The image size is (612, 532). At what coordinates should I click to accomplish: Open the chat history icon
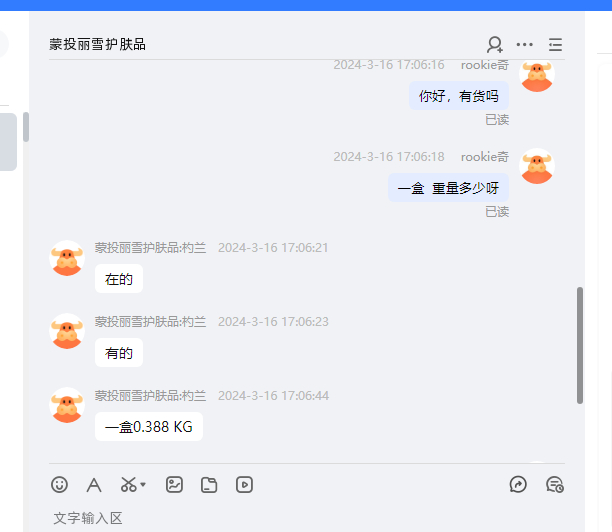click(x=555, y=485)
